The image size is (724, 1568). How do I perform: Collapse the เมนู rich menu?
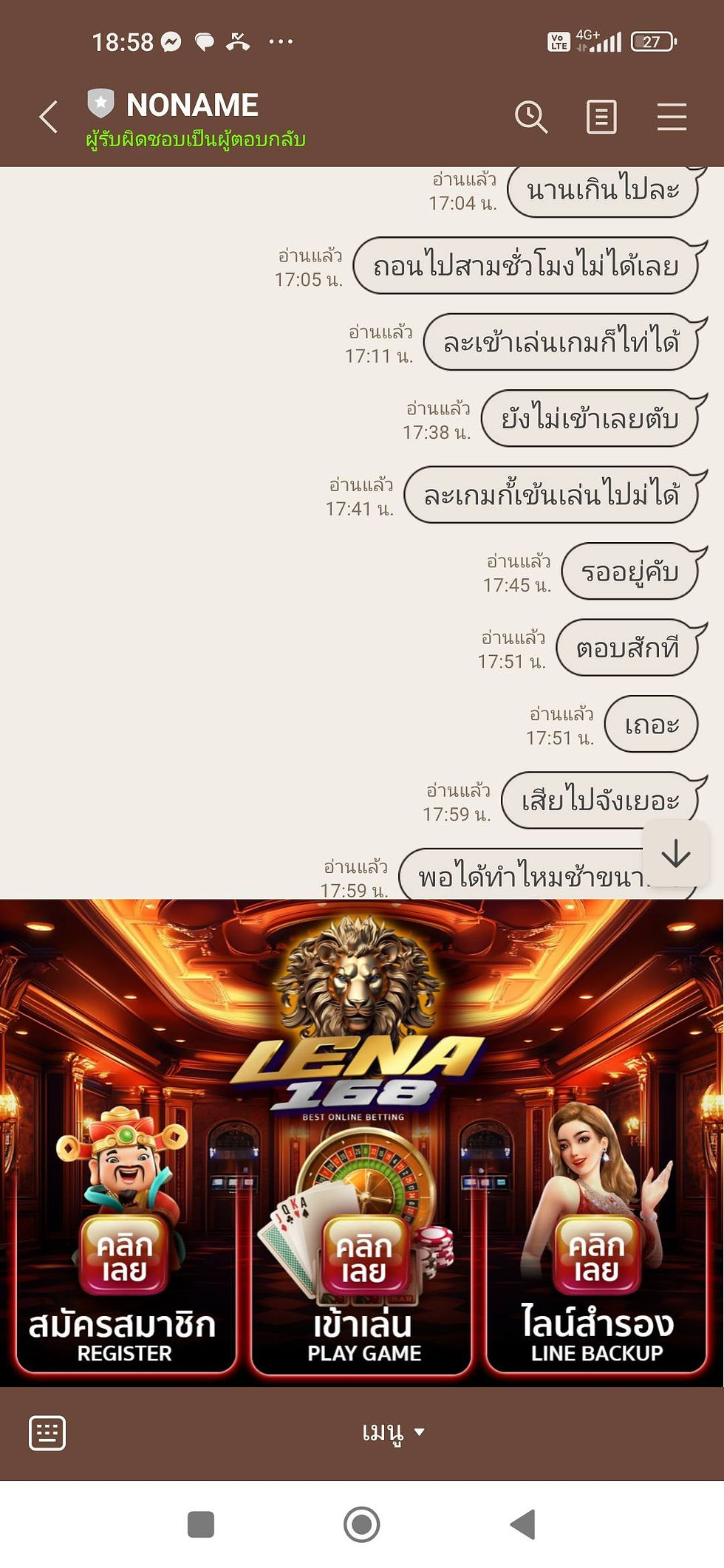click(392, 1433)
